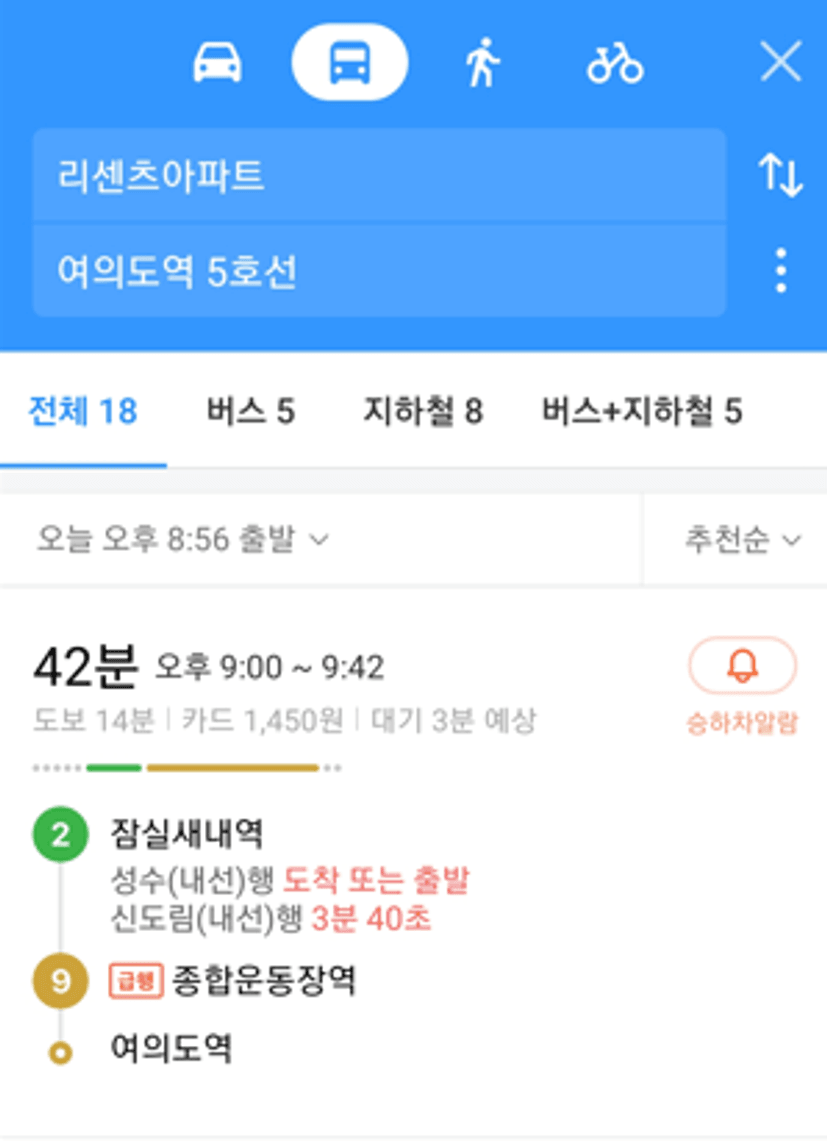Swap origin and destination
This screenshot has height=1141, width=827.
tap(780, 176)
